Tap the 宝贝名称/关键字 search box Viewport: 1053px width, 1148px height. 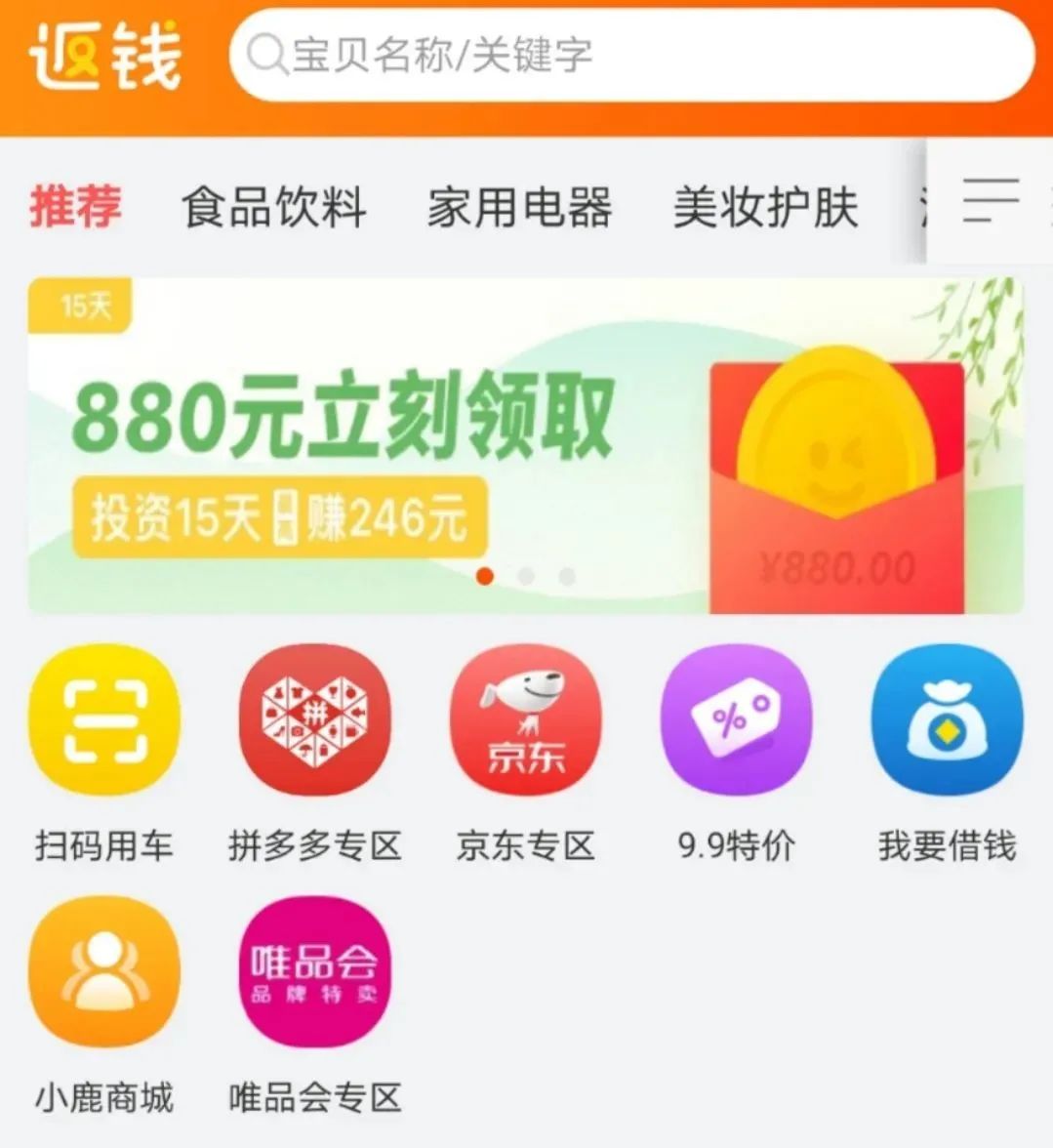(632, 56)
